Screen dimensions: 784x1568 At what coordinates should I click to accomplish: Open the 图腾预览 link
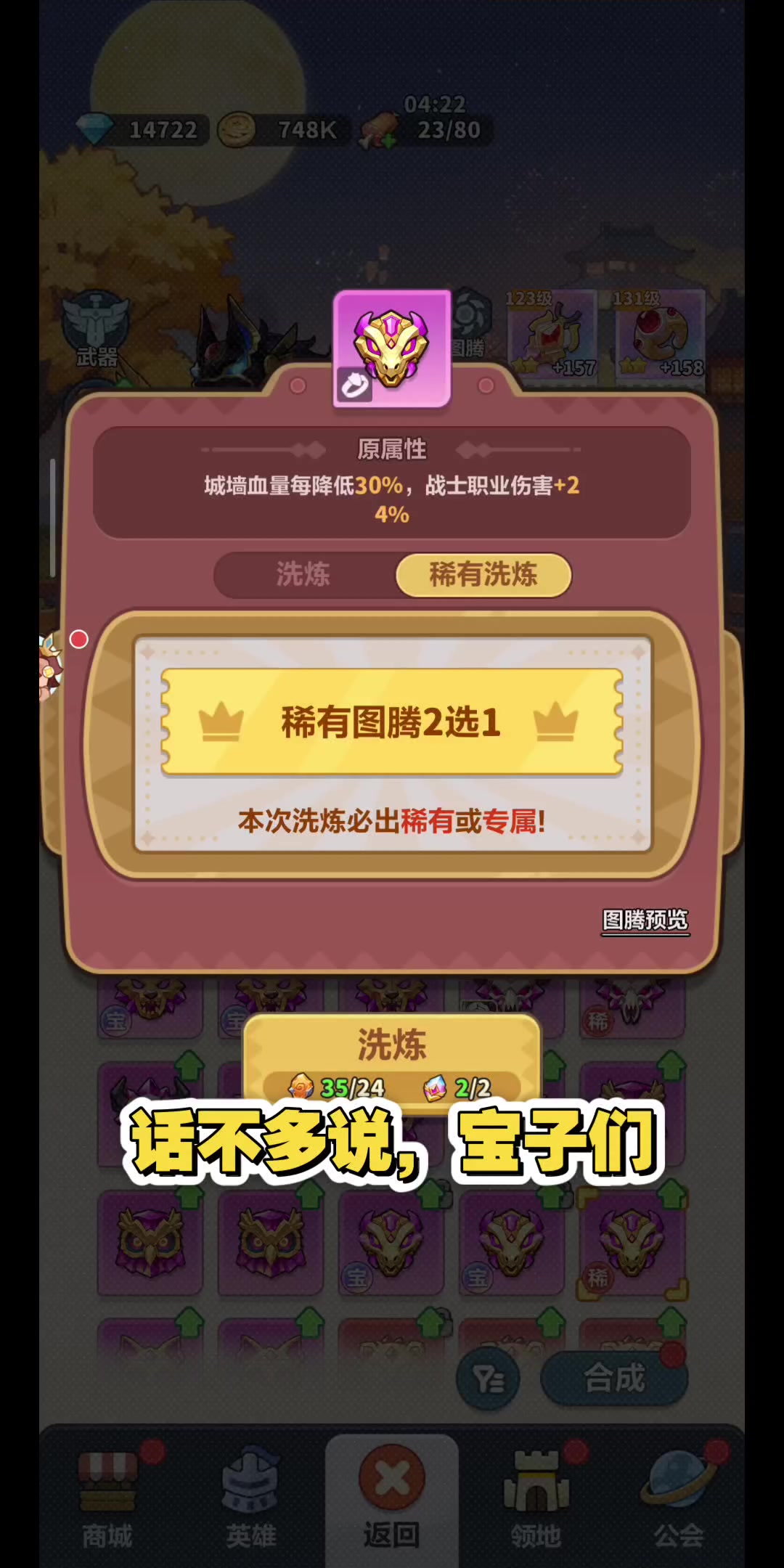pyautogui.click(x=645, y=920)
